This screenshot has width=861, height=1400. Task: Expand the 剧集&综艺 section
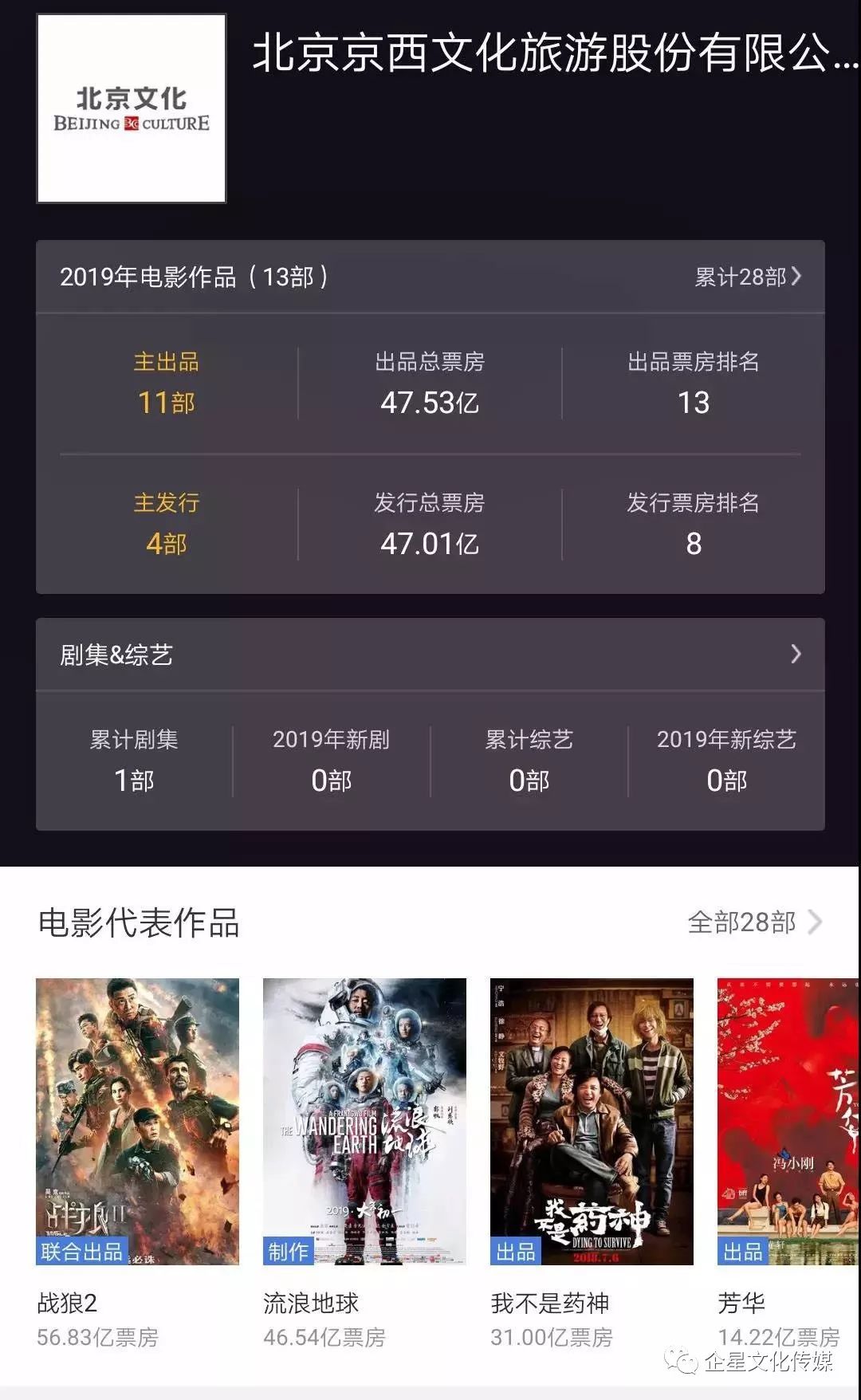tap(431, 655)
